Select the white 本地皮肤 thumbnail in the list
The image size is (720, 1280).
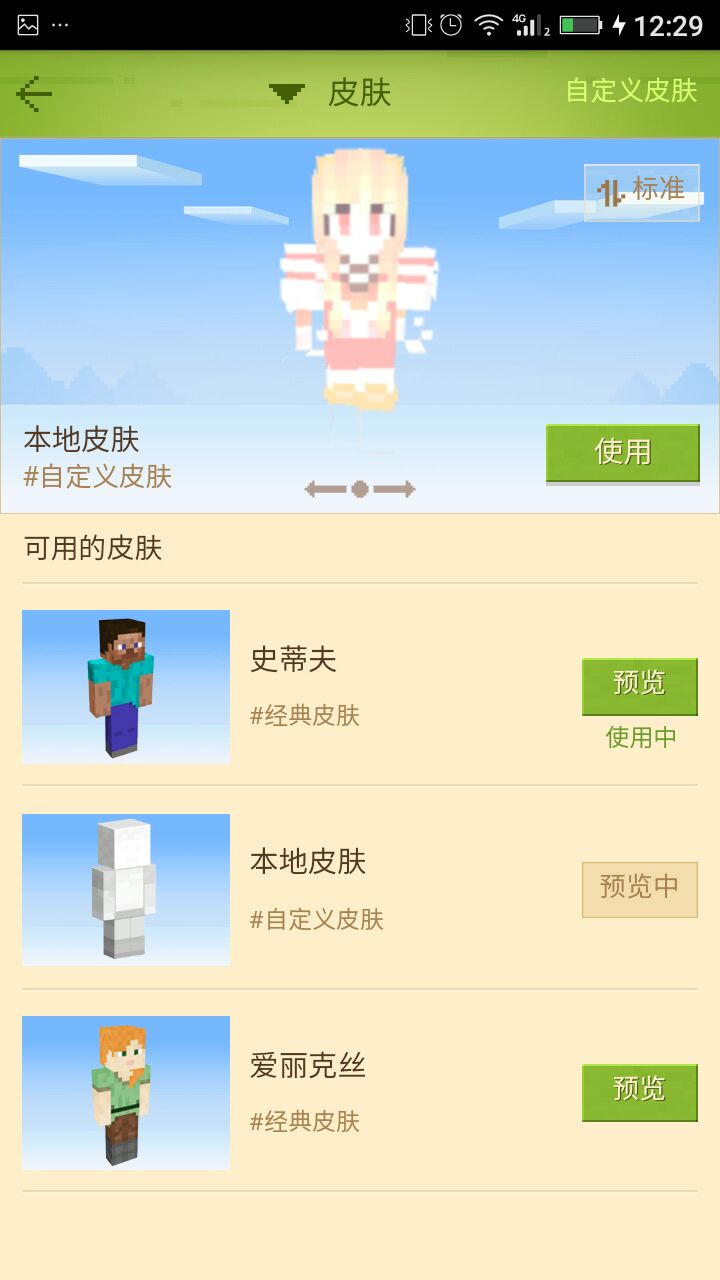126,890
